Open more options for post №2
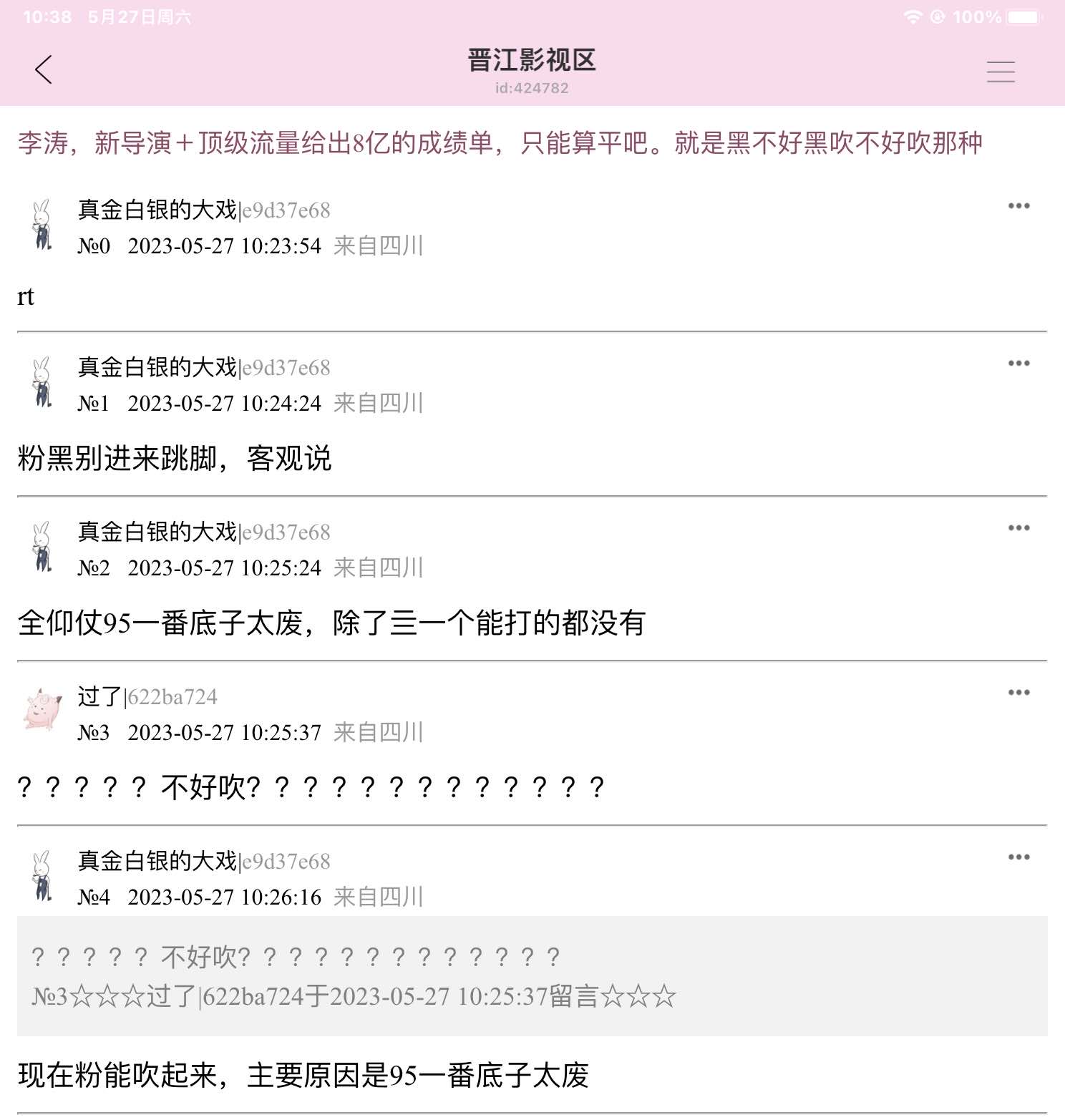The width and height of the screenshot is (1065, 1120). (x=1018, y=528)
